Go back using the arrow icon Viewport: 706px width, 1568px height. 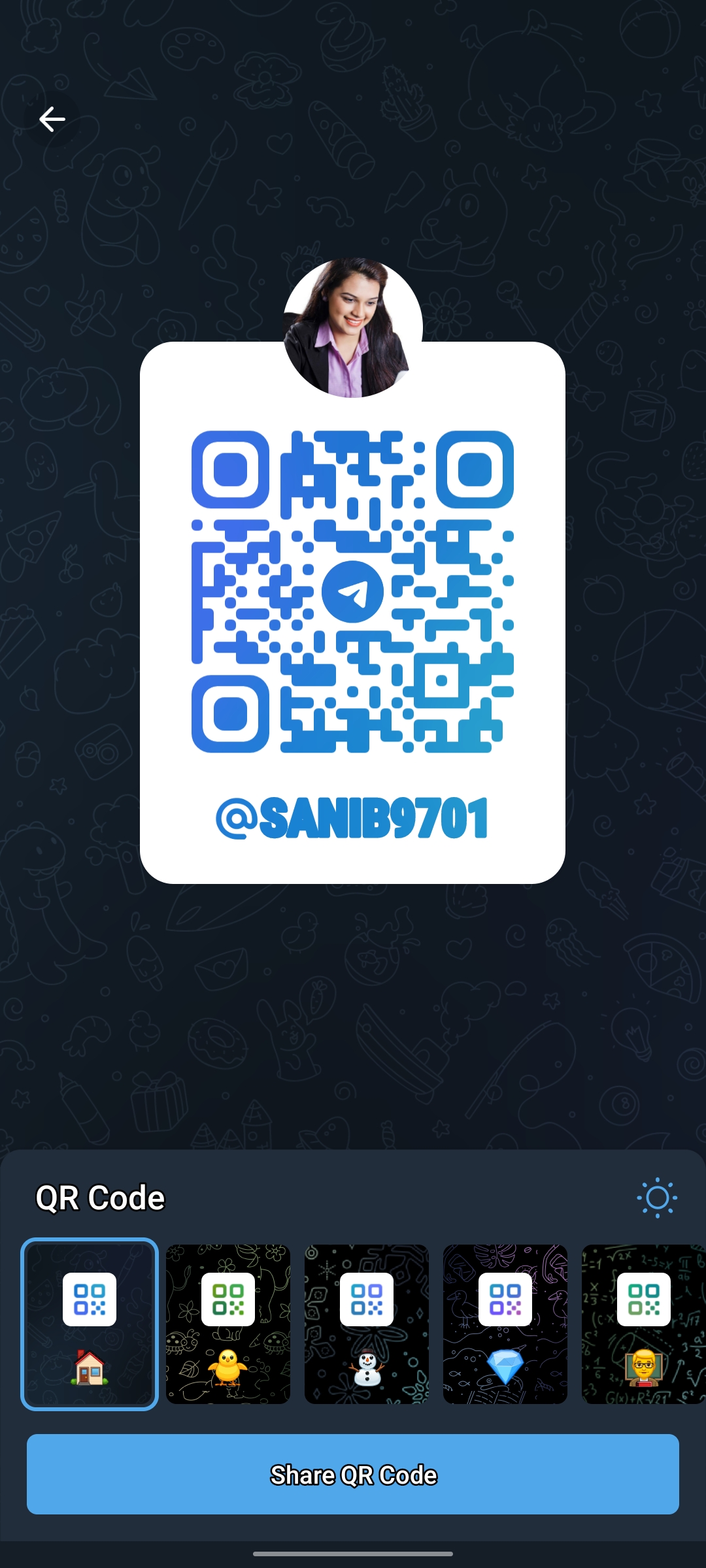coord(52,120)
